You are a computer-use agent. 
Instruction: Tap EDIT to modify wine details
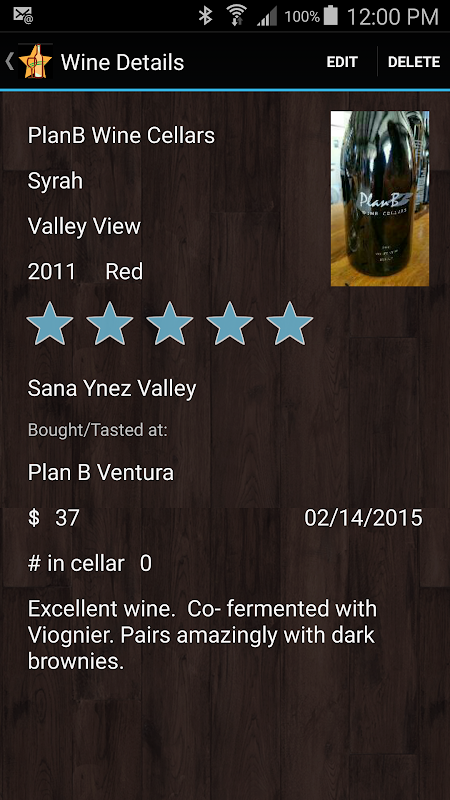click(342, 62)
